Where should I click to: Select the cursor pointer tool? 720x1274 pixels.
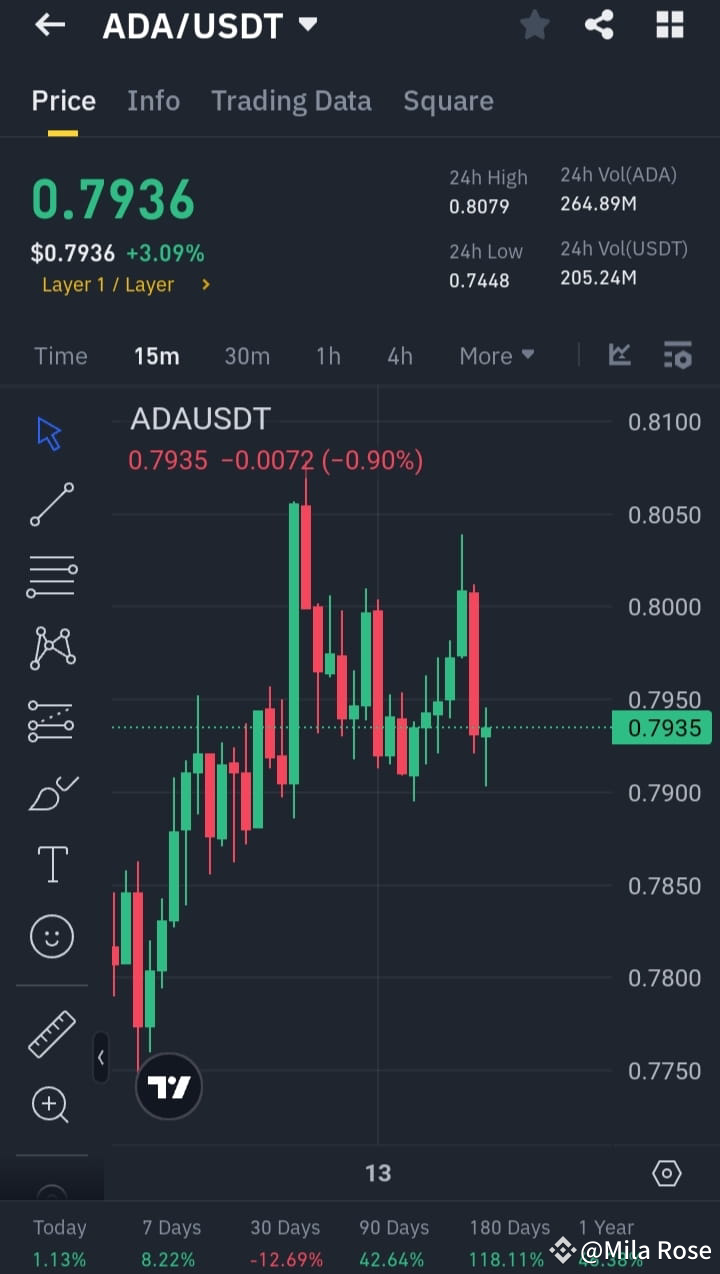point(49,432)
